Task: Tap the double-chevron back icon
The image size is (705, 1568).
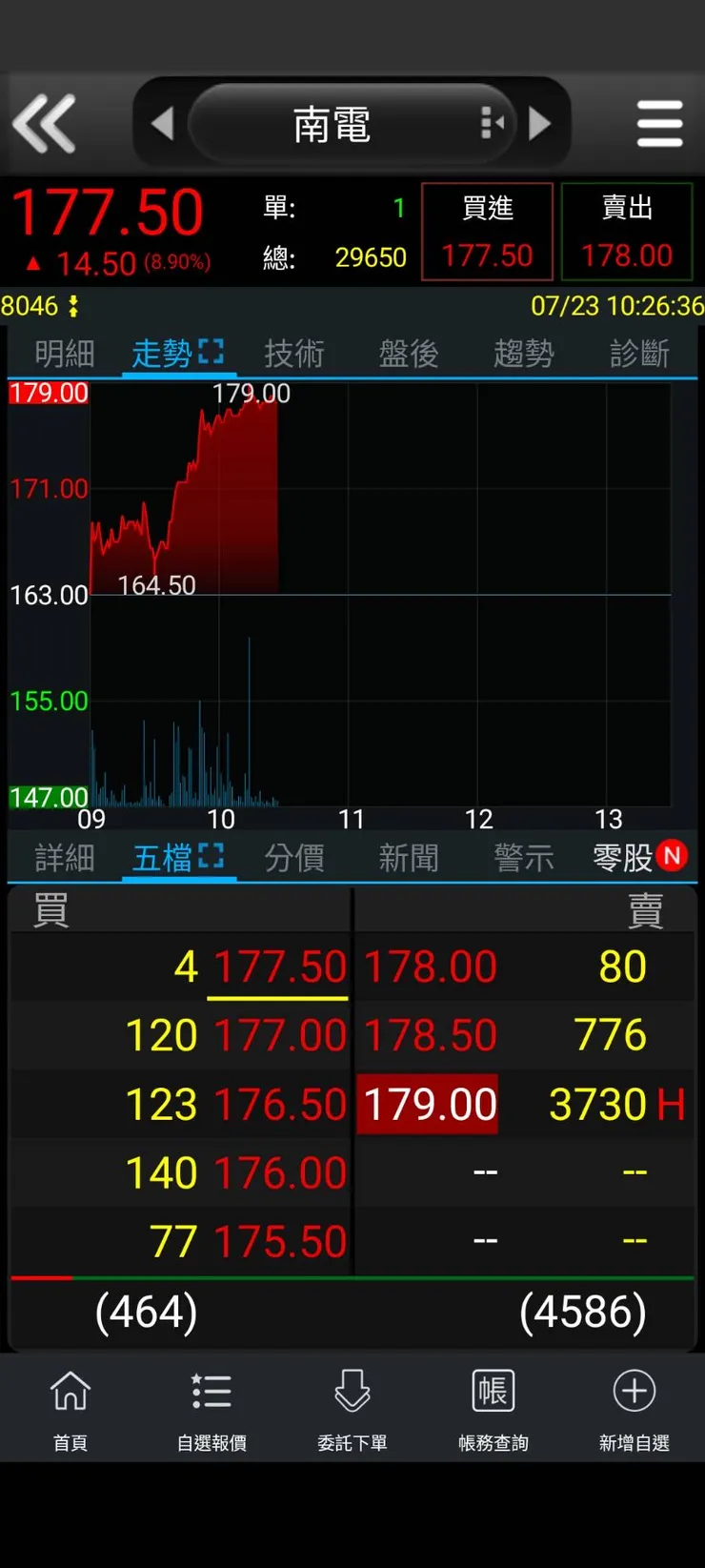Action: coord(45,123)
